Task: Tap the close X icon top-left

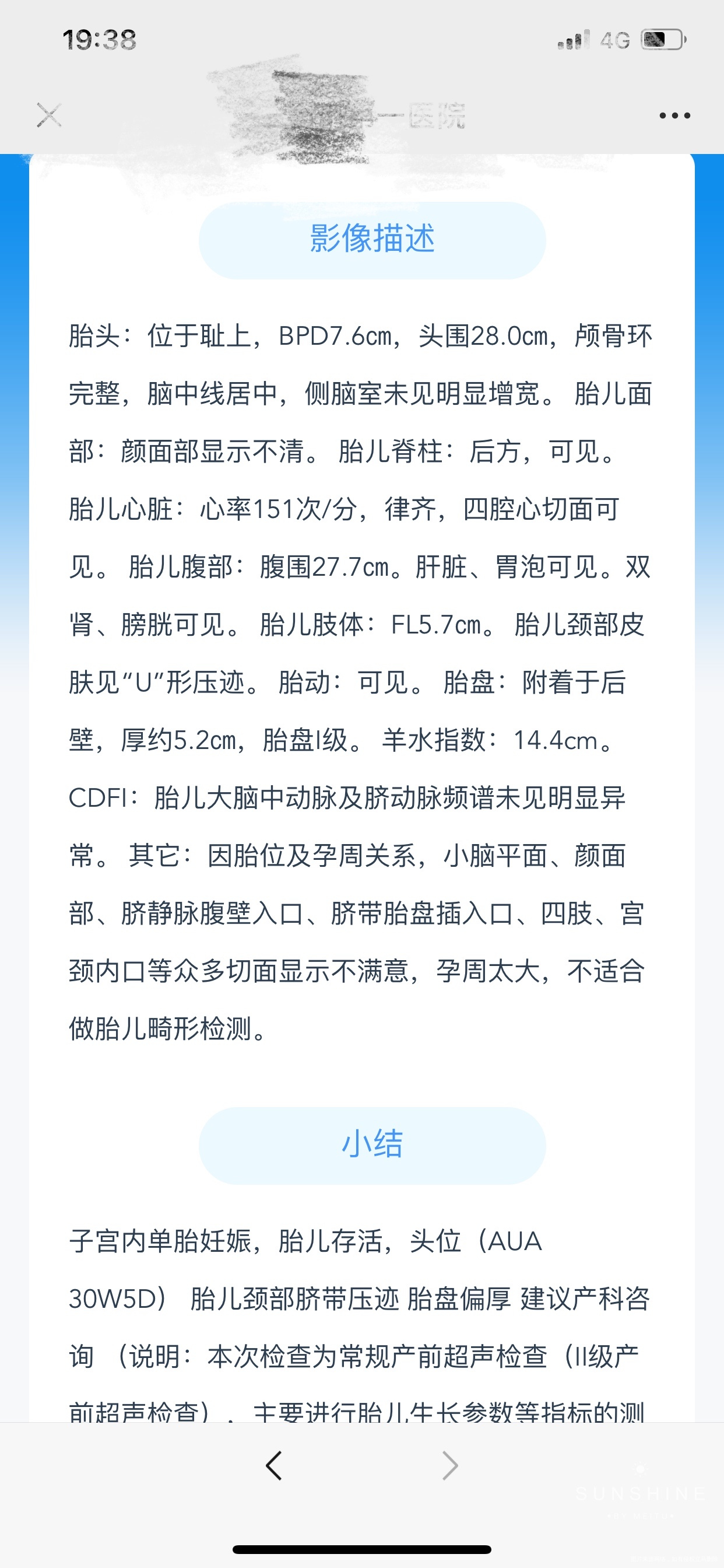Action: pyautogui.click(x=48, y=114)
